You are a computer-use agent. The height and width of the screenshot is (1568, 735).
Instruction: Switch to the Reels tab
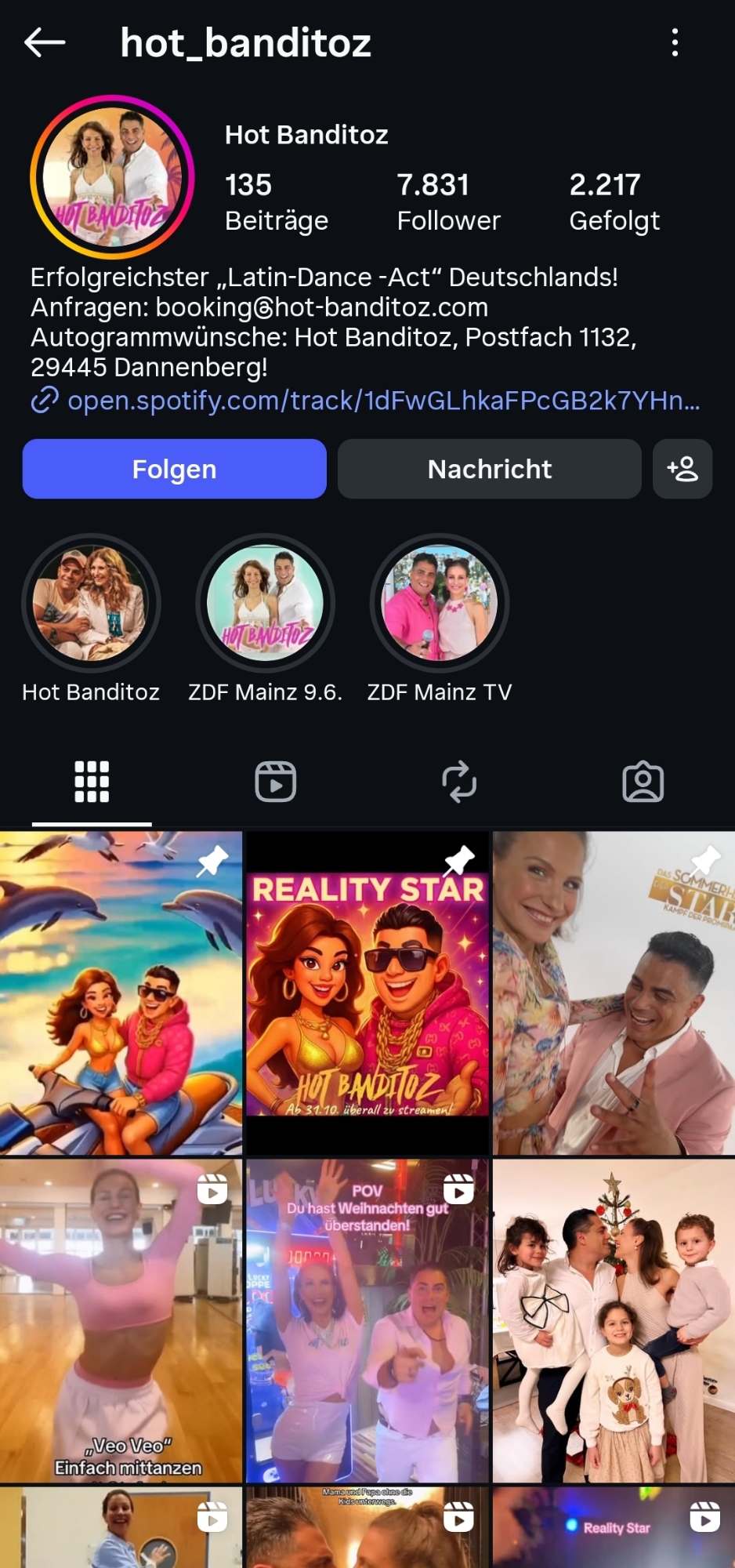(276, 782)
